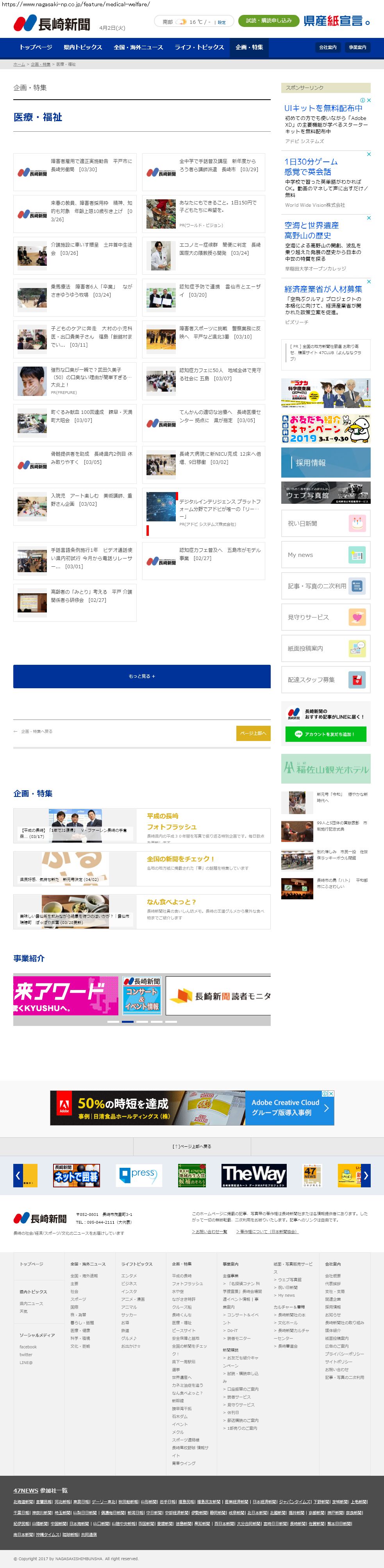Open the 事業案内 header button

pyautogui.click(x=357, y=47)
